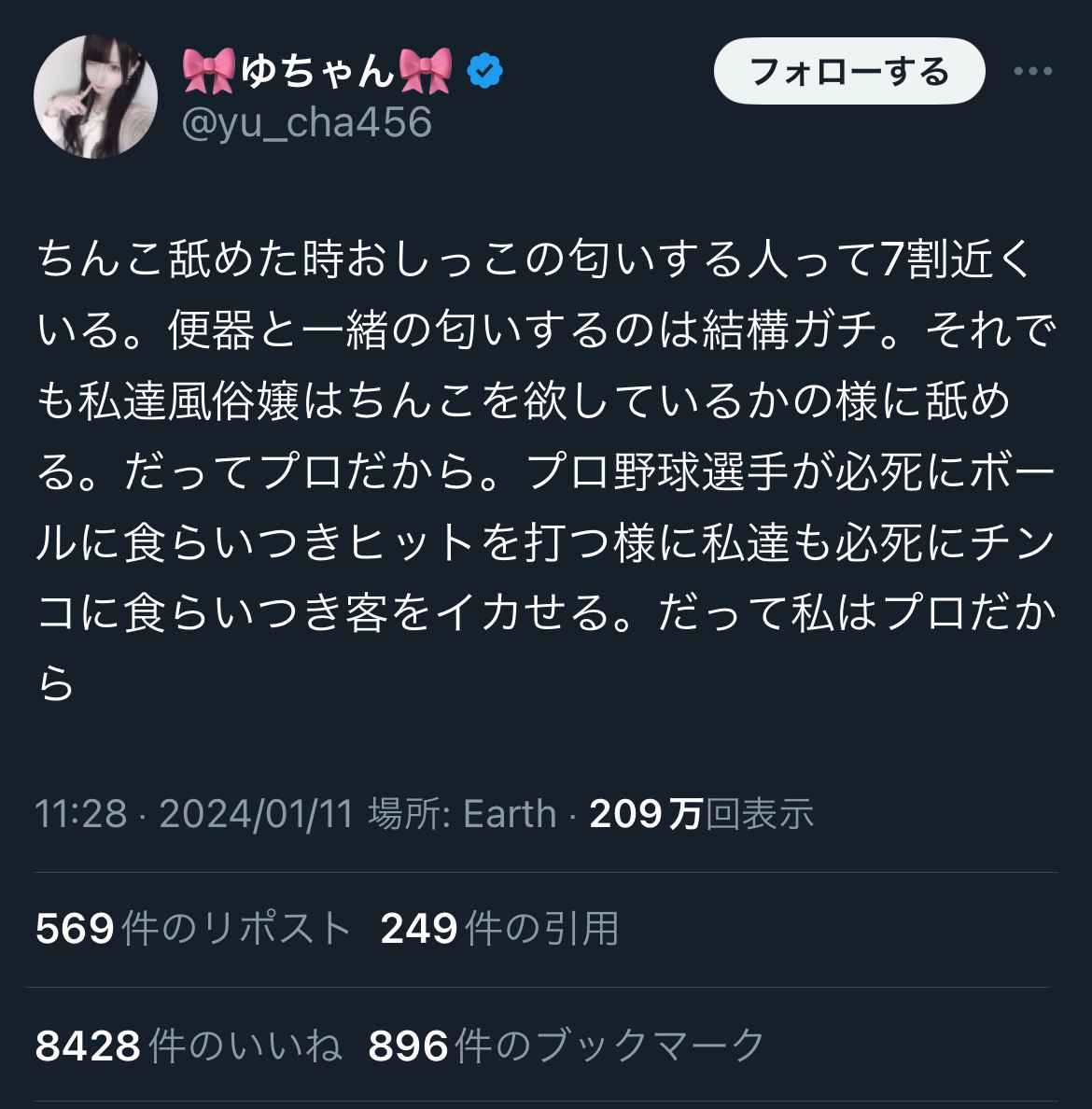Open the profile avatar picture
Screen dimensions: 1092x1109
(95, 97)
